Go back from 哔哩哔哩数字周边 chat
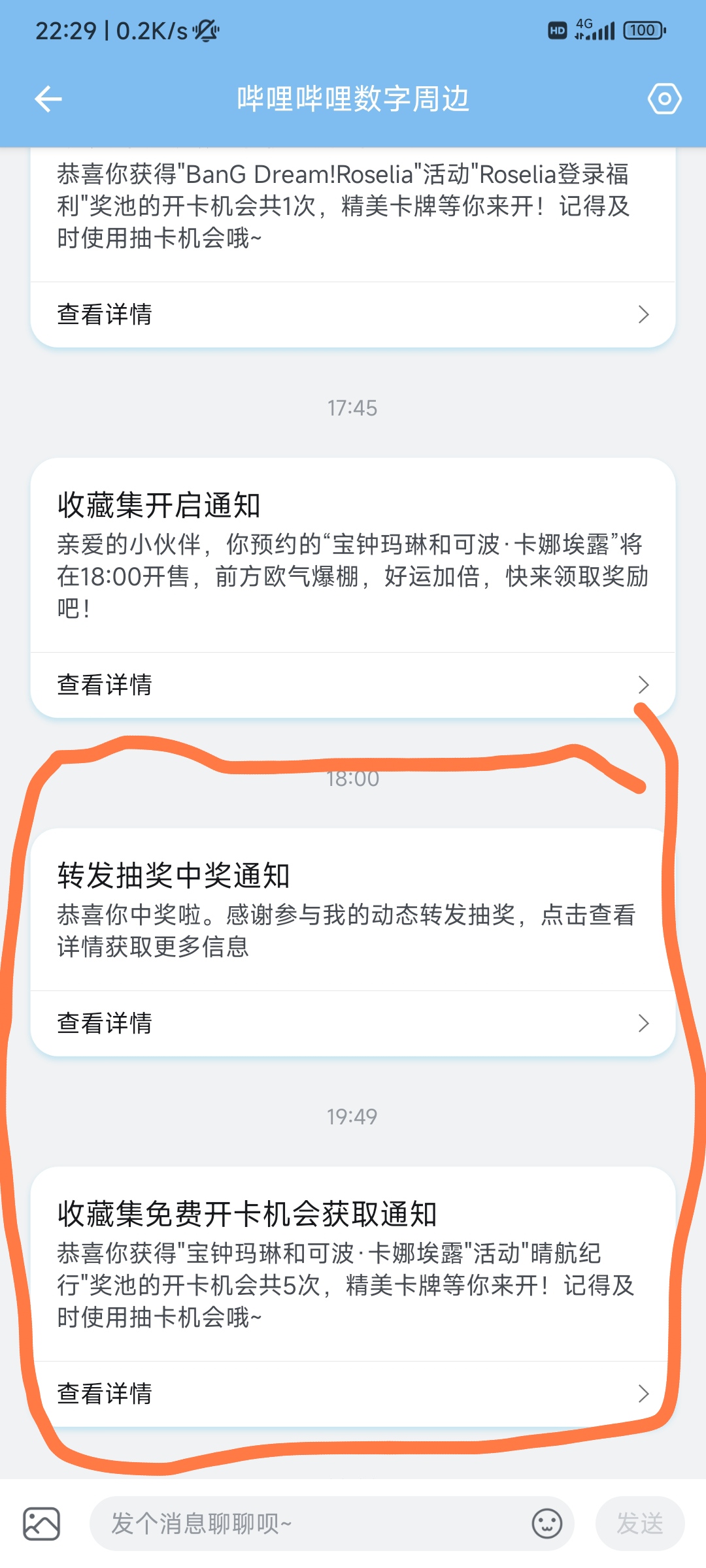The height and width of the screenshot is (1568, 706). (48, 99)
